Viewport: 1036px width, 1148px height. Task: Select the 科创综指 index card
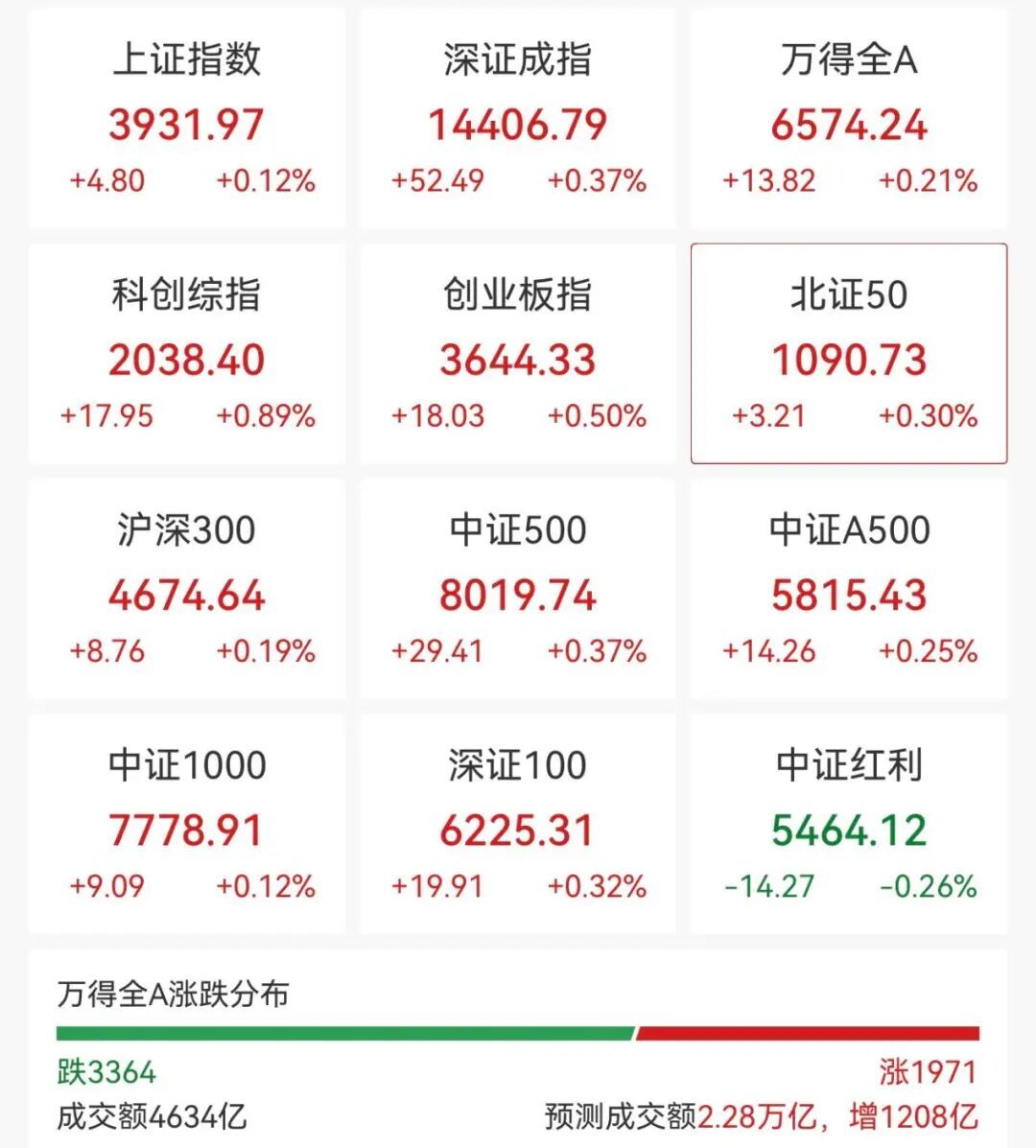click(x=187, y=354)
